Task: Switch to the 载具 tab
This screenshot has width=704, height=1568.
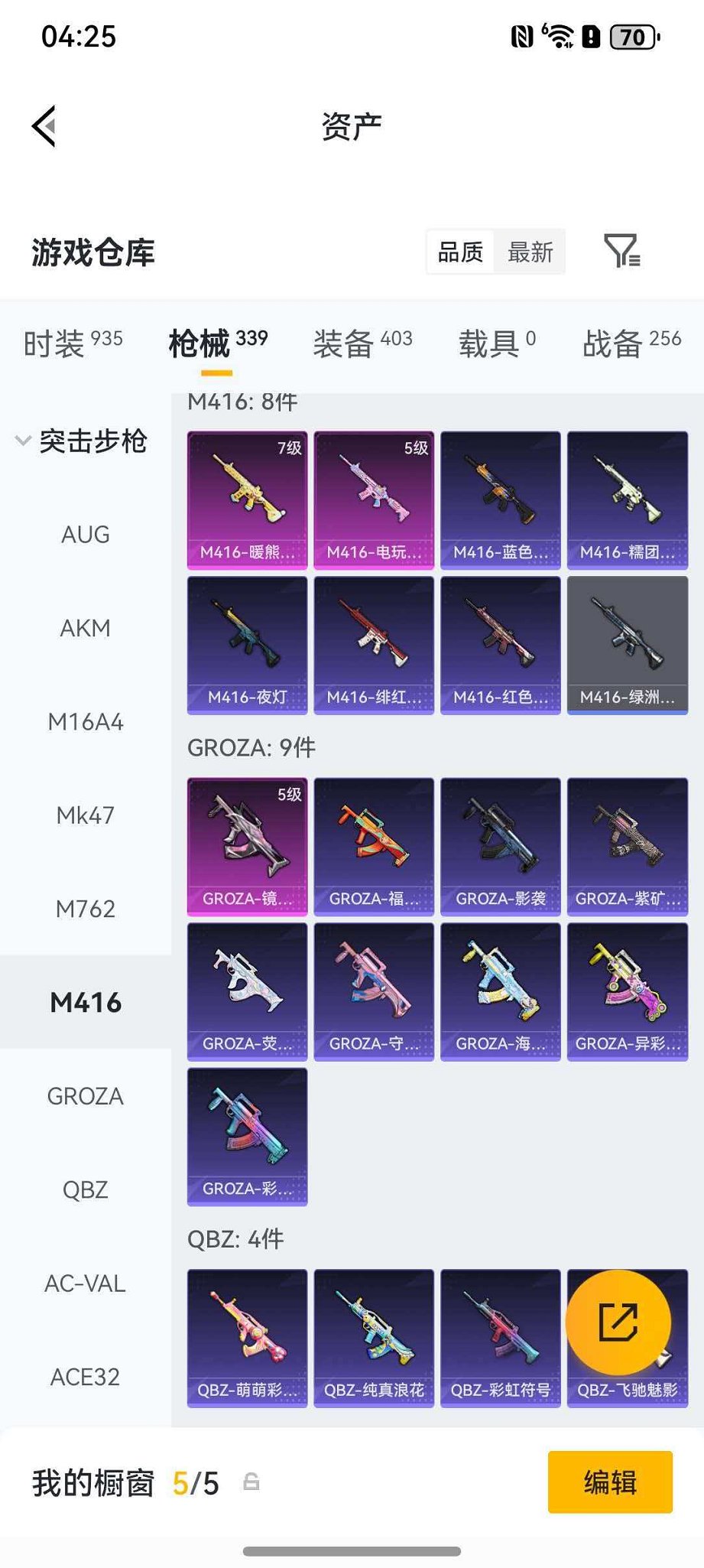Action: click(497, 343)
